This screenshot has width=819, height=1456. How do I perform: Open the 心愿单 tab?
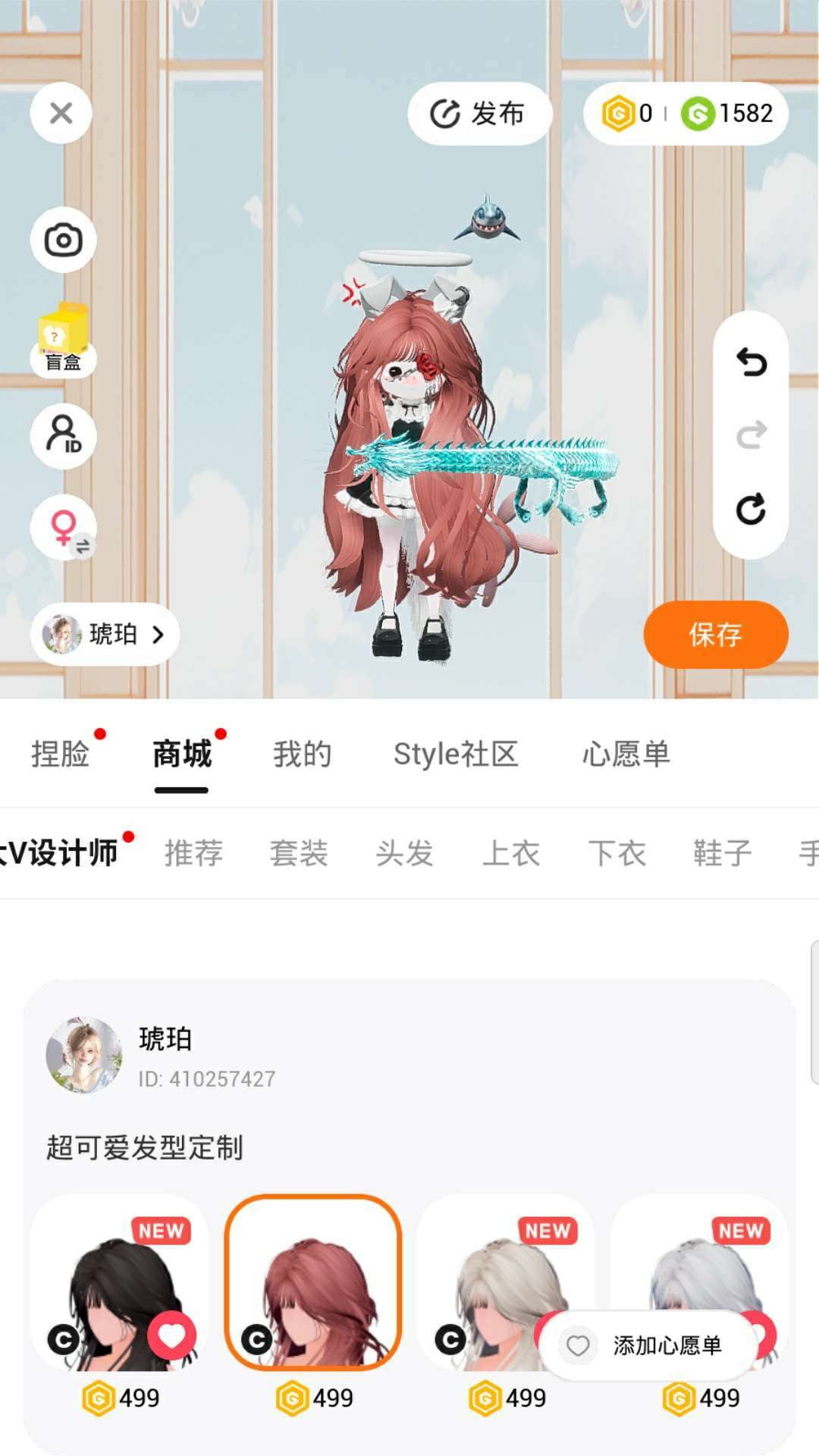coord(626,754)
